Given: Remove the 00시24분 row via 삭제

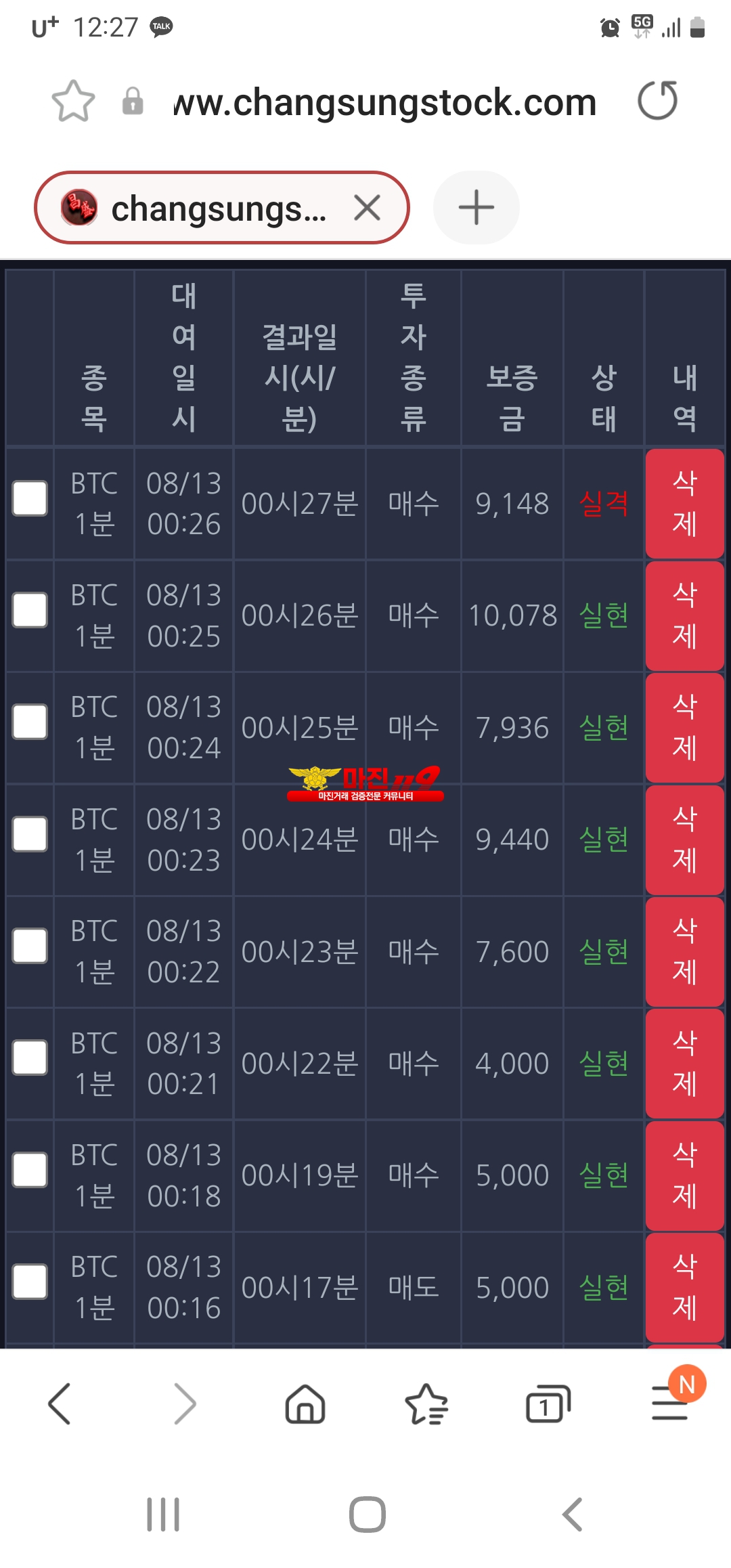Looking at the screenshot, I should point(684,840).
